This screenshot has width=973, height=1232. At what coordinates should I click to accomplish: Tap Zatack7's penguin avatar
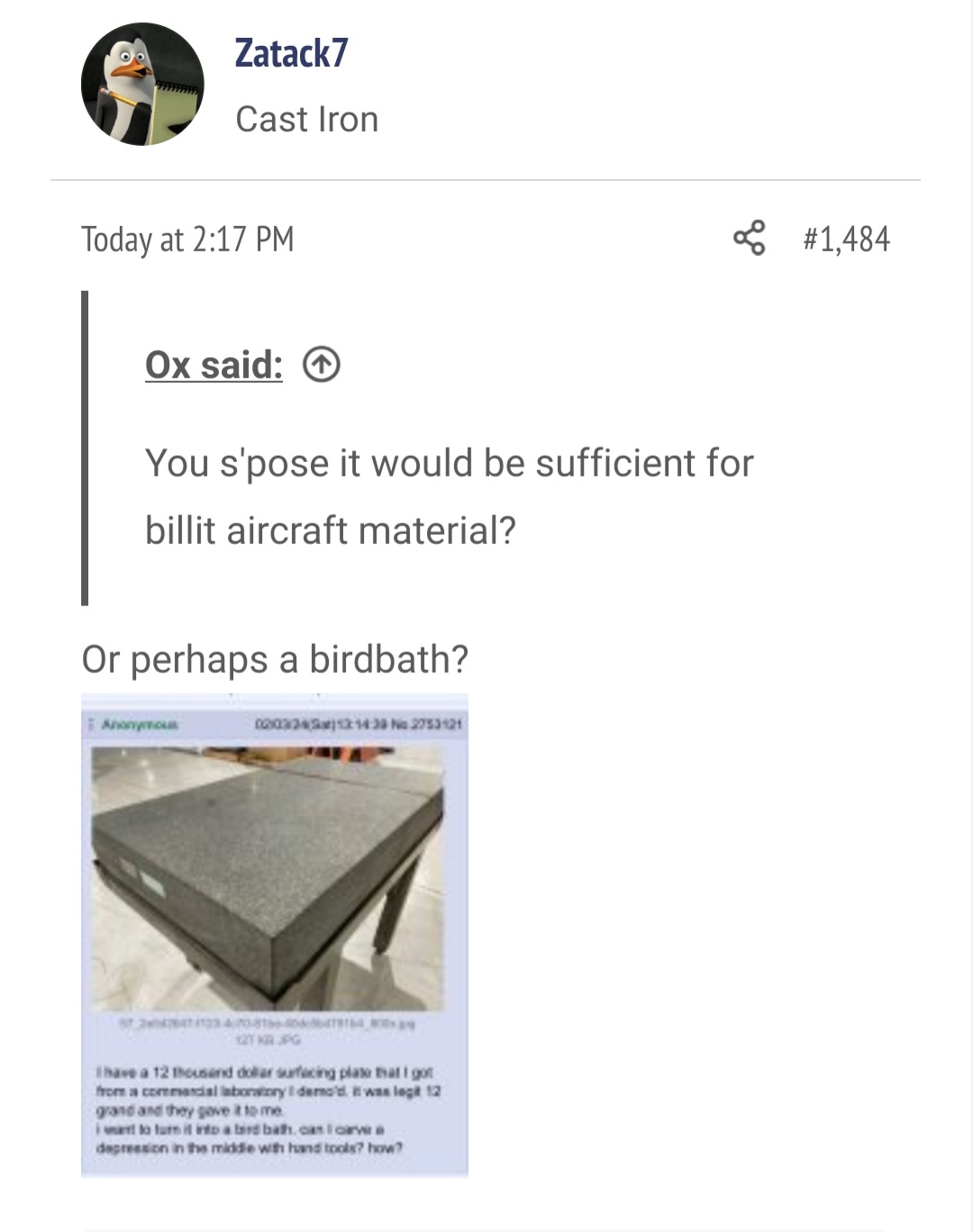[x=142, y=85]
